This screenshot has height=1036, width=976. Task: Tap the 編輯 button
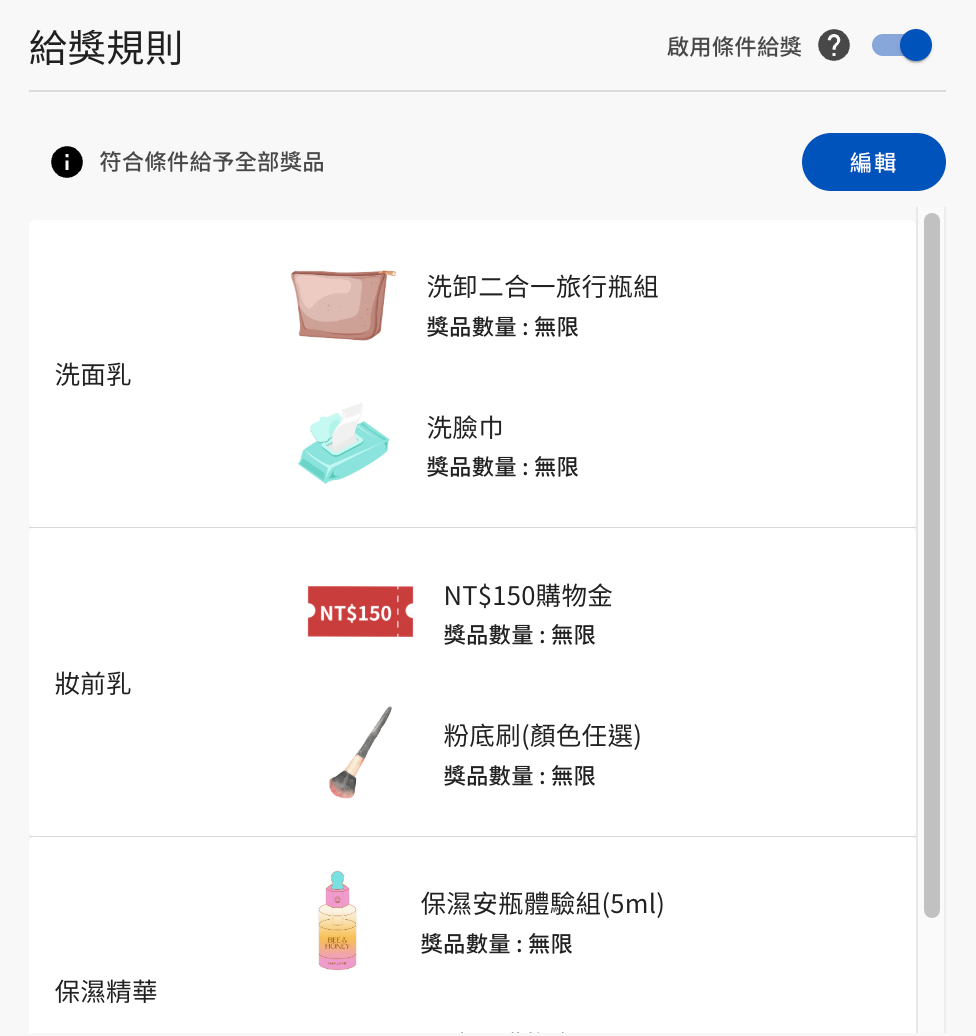873,162
